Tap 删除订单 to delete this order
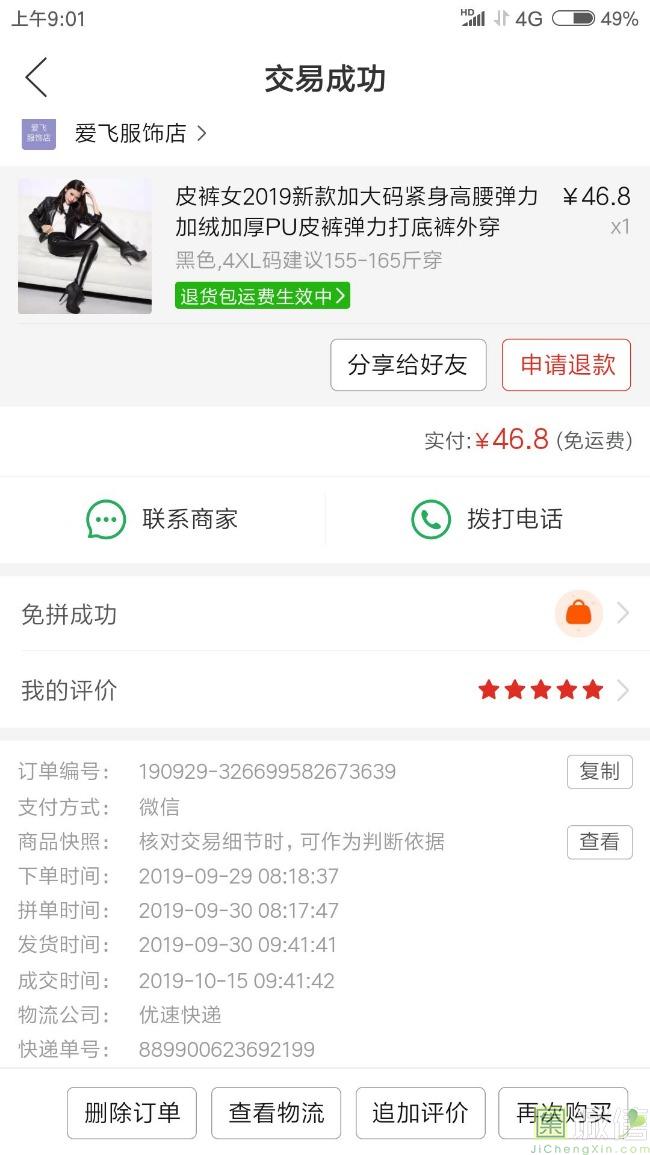The height and width of the screenshot is (1155, 650). [132, 1113]
